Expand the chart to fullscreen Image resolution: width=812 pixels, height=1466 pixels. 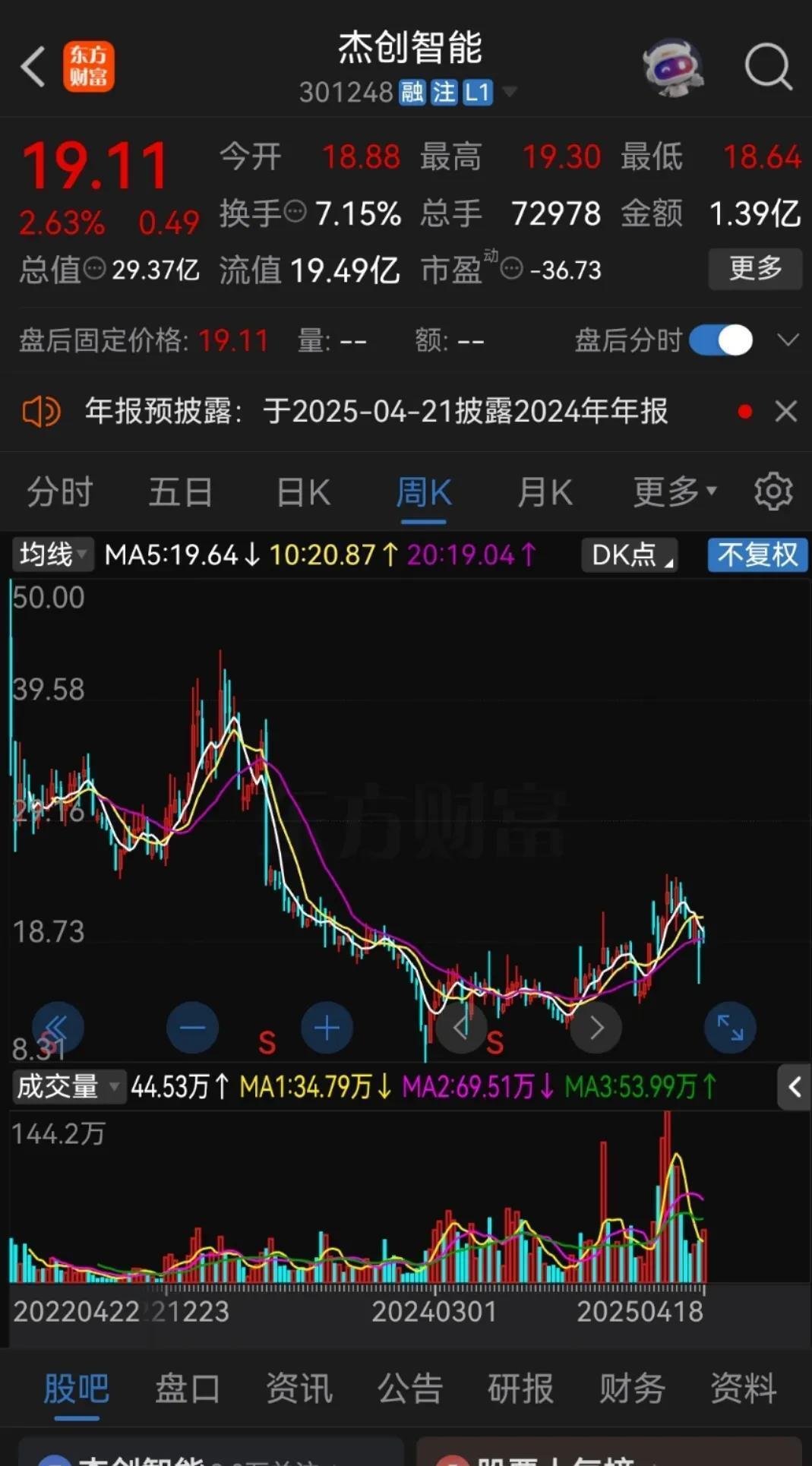coord(730,1028)
